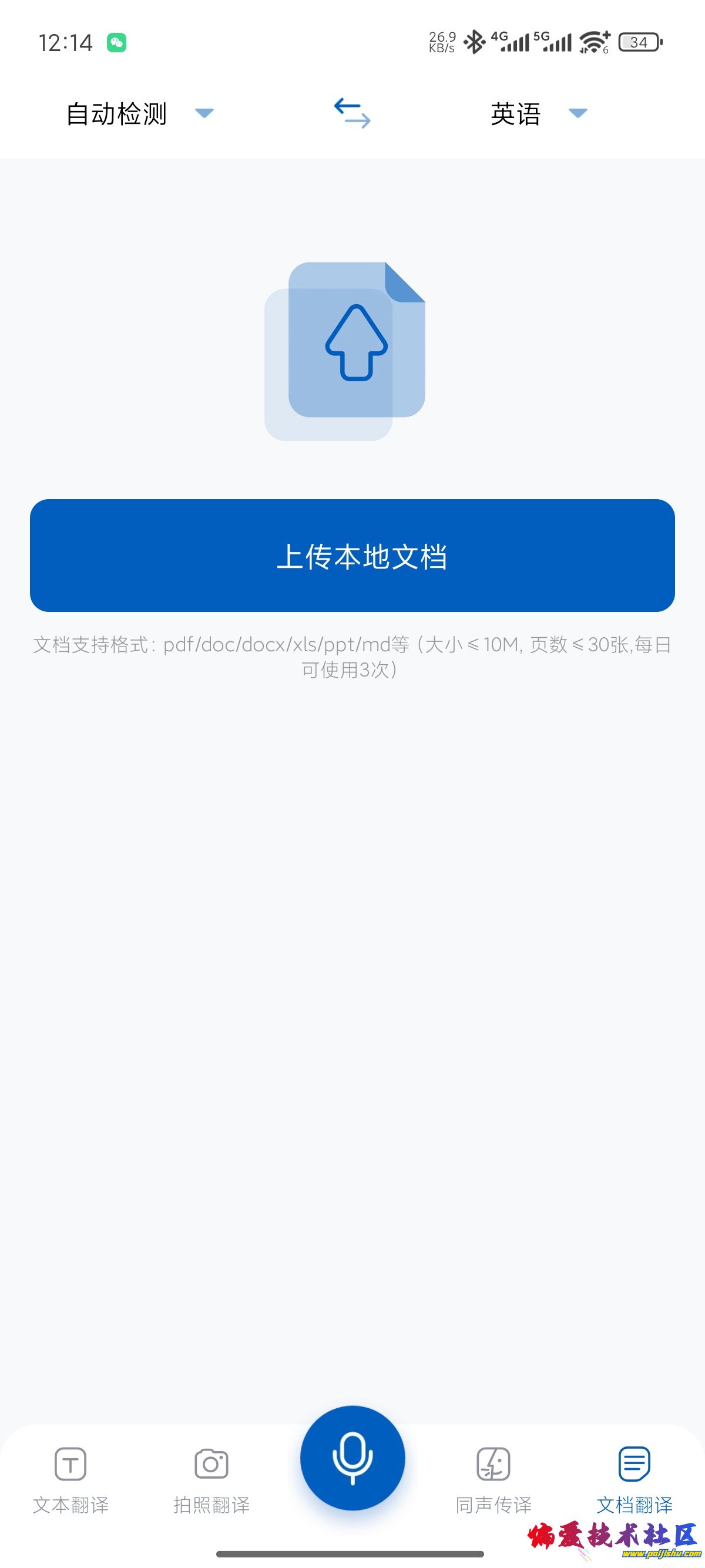Open 拍照翻译 camera translation
The width and height of the screenshot is (705, 1568).
coord(210,1465)
